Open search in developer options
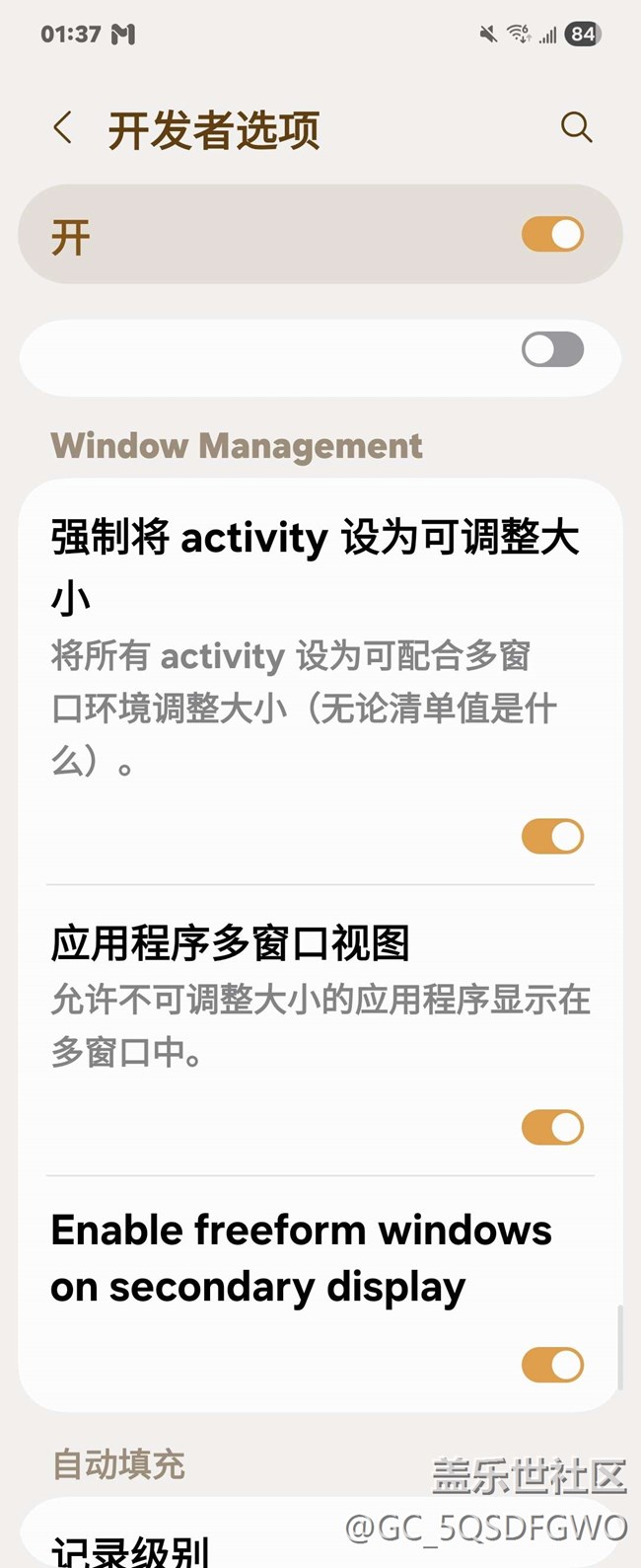The image size is (641, 1568). coord(576,127)
